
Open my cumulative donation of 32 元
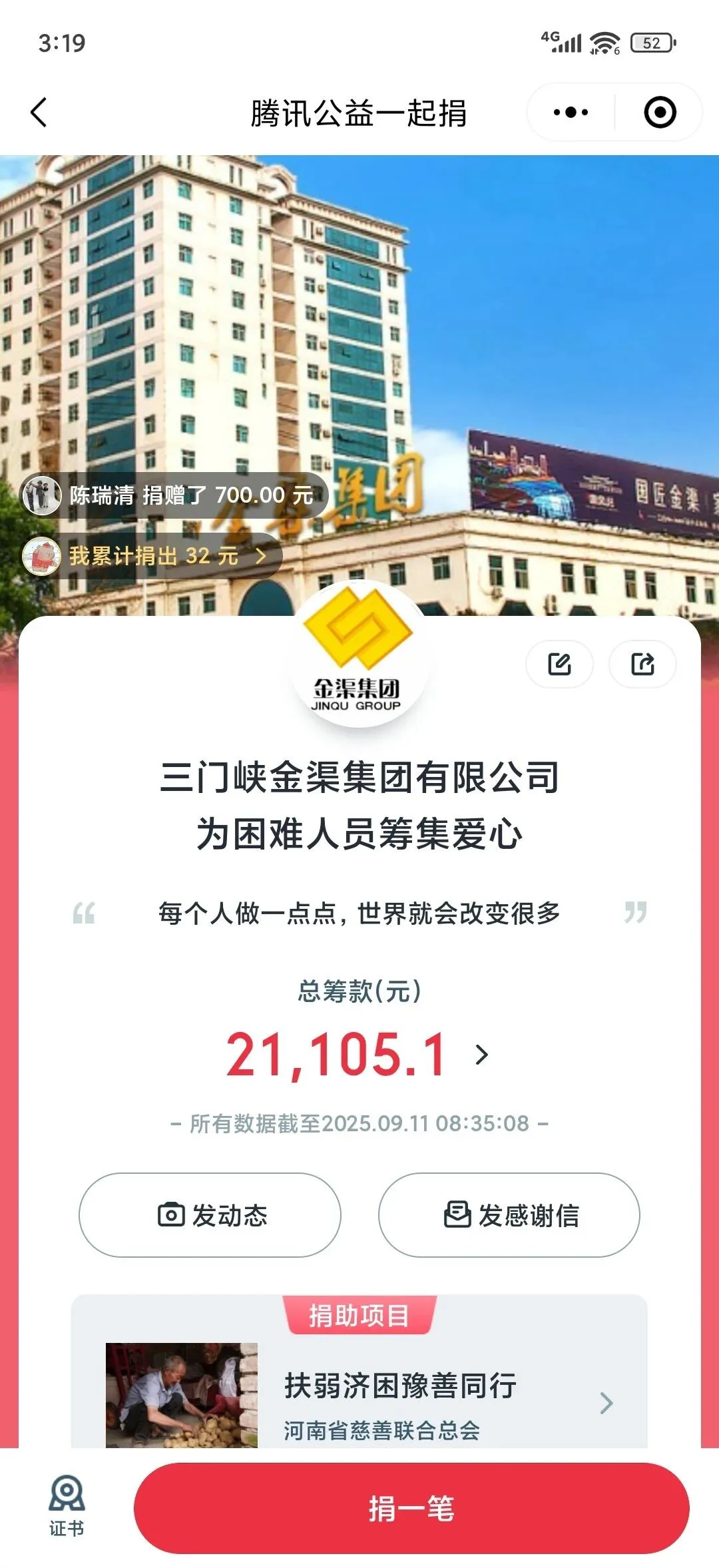152,555
